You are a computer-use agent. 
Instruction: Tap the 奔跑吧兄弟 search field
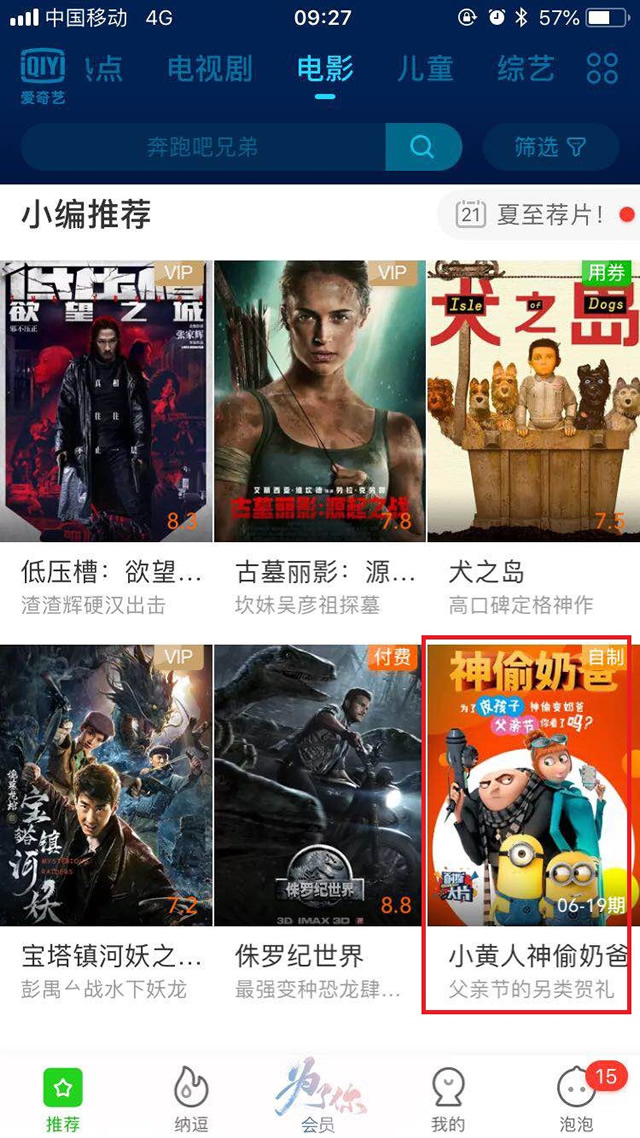tap(203, 147)
